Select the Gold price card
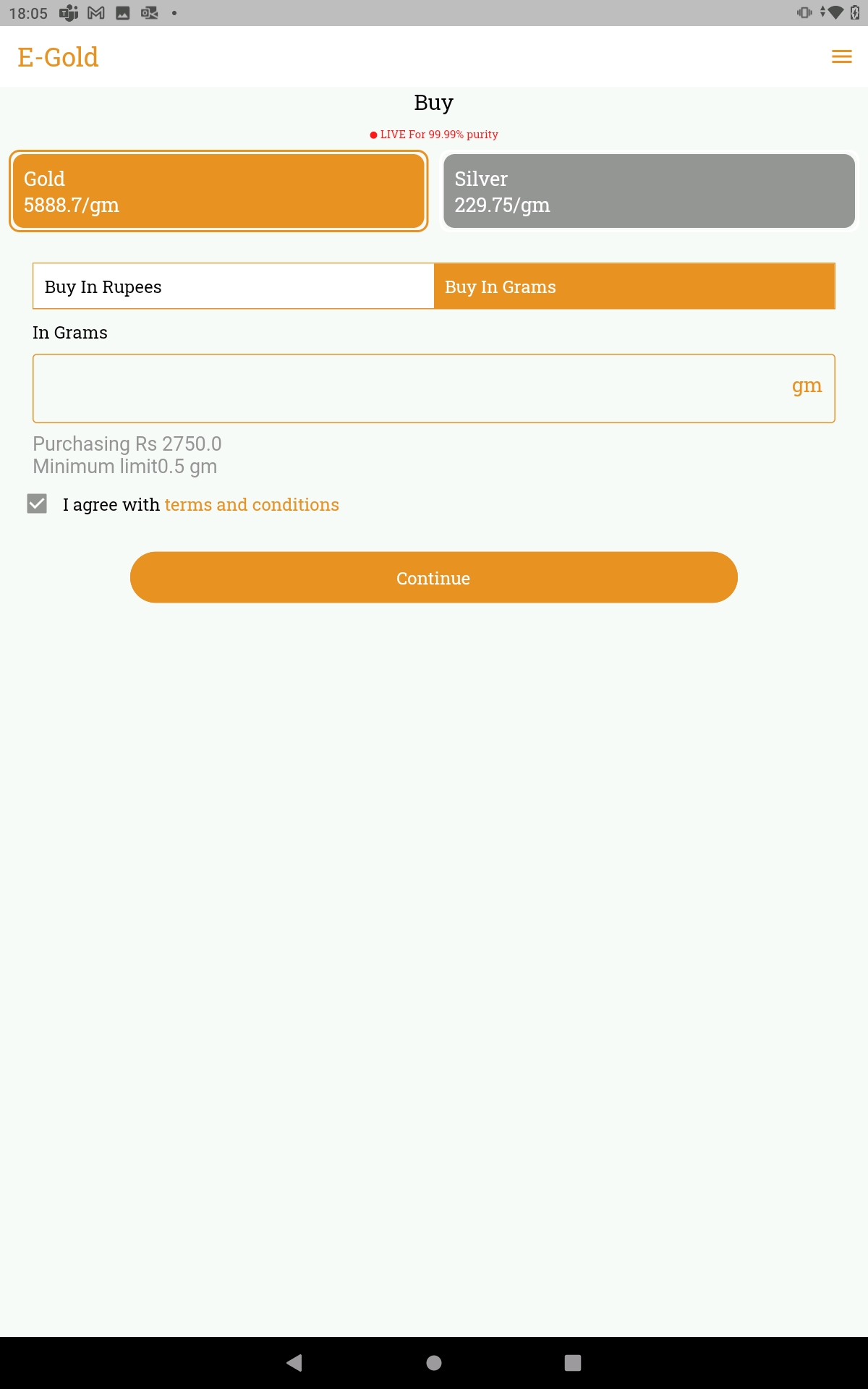Image resolution: width=868 pixels, height=1389 pixels. pos(218,191)
